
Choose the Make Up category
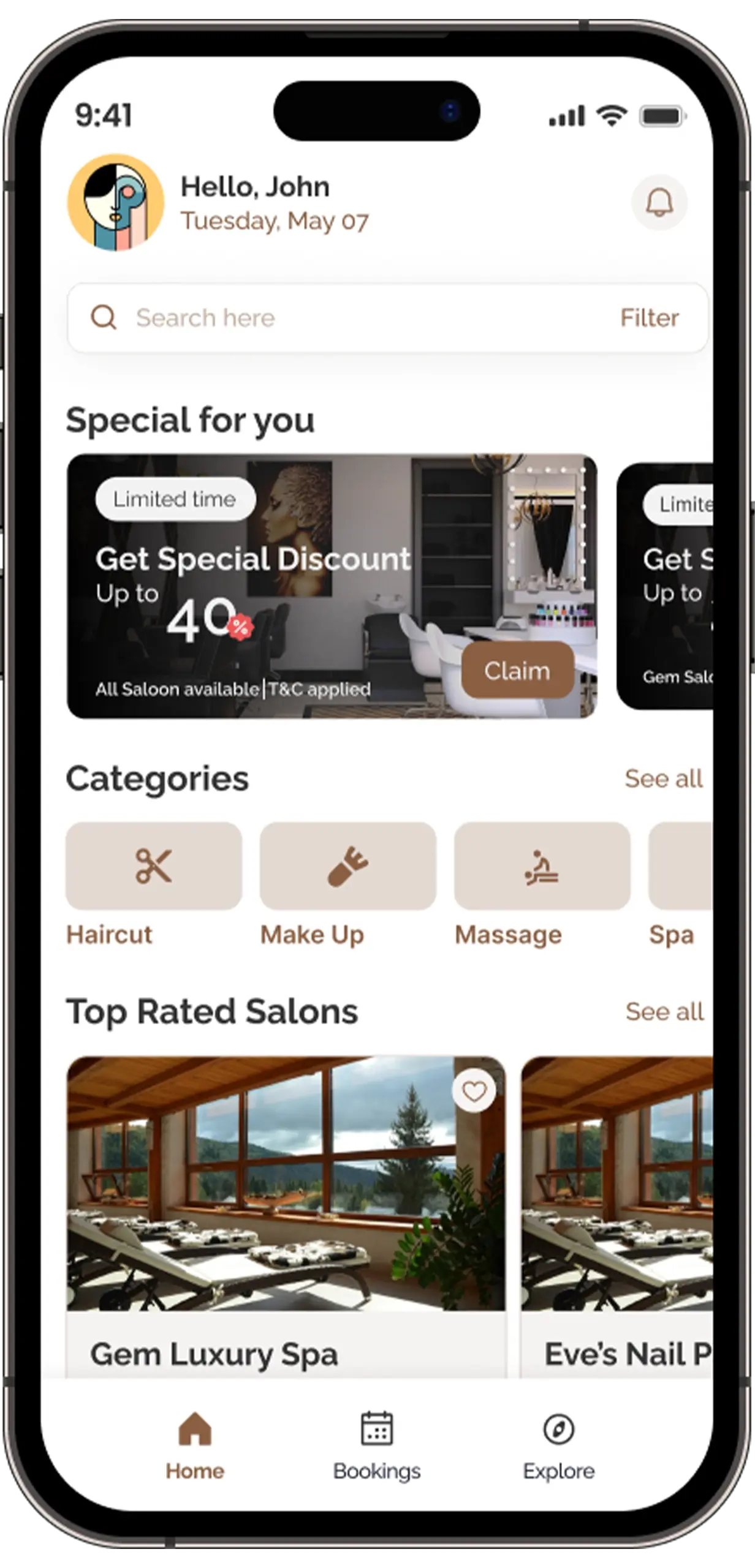[x=347, y=865]
